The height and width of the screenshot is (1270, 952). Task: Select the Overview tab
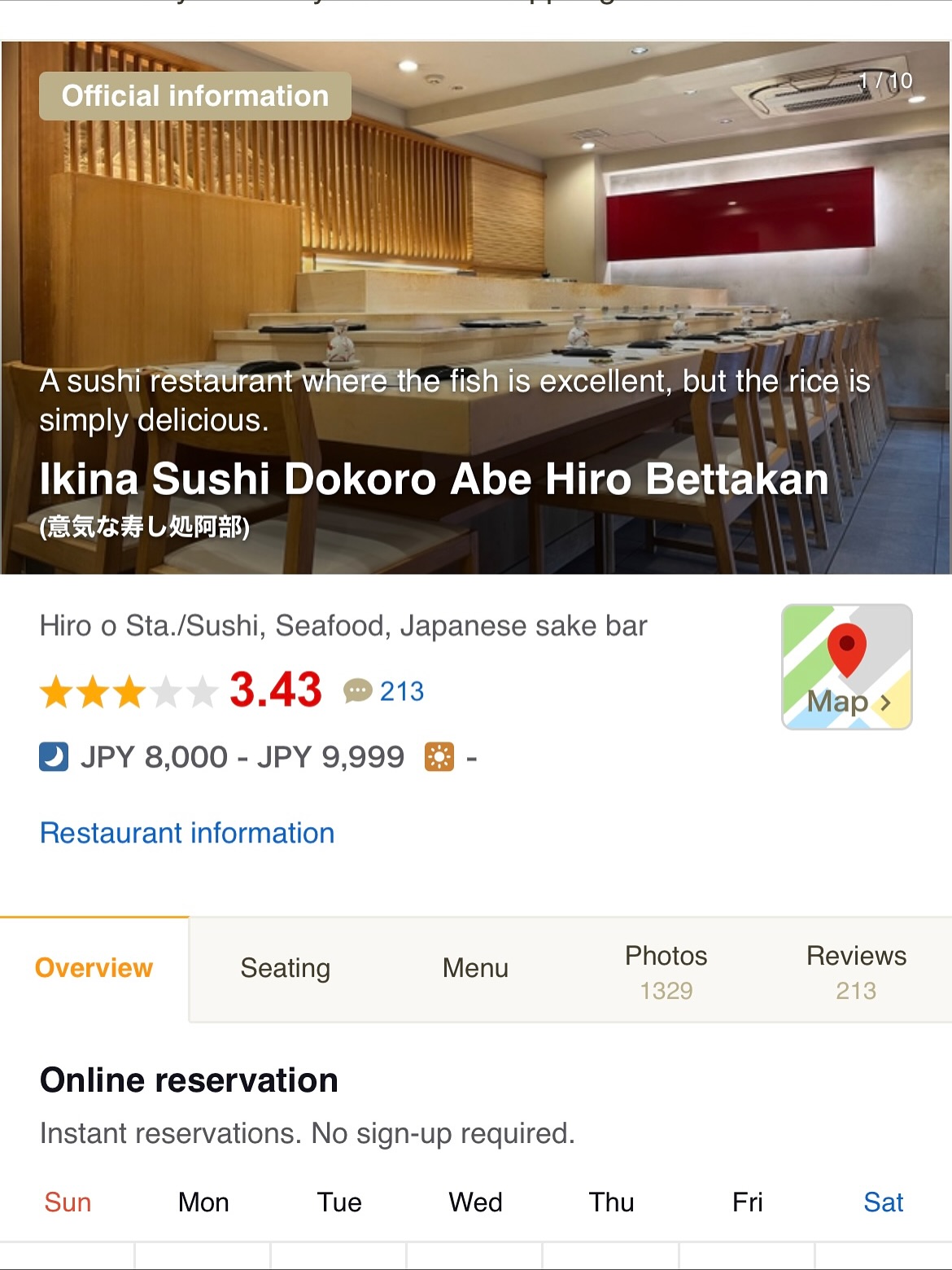94,968
